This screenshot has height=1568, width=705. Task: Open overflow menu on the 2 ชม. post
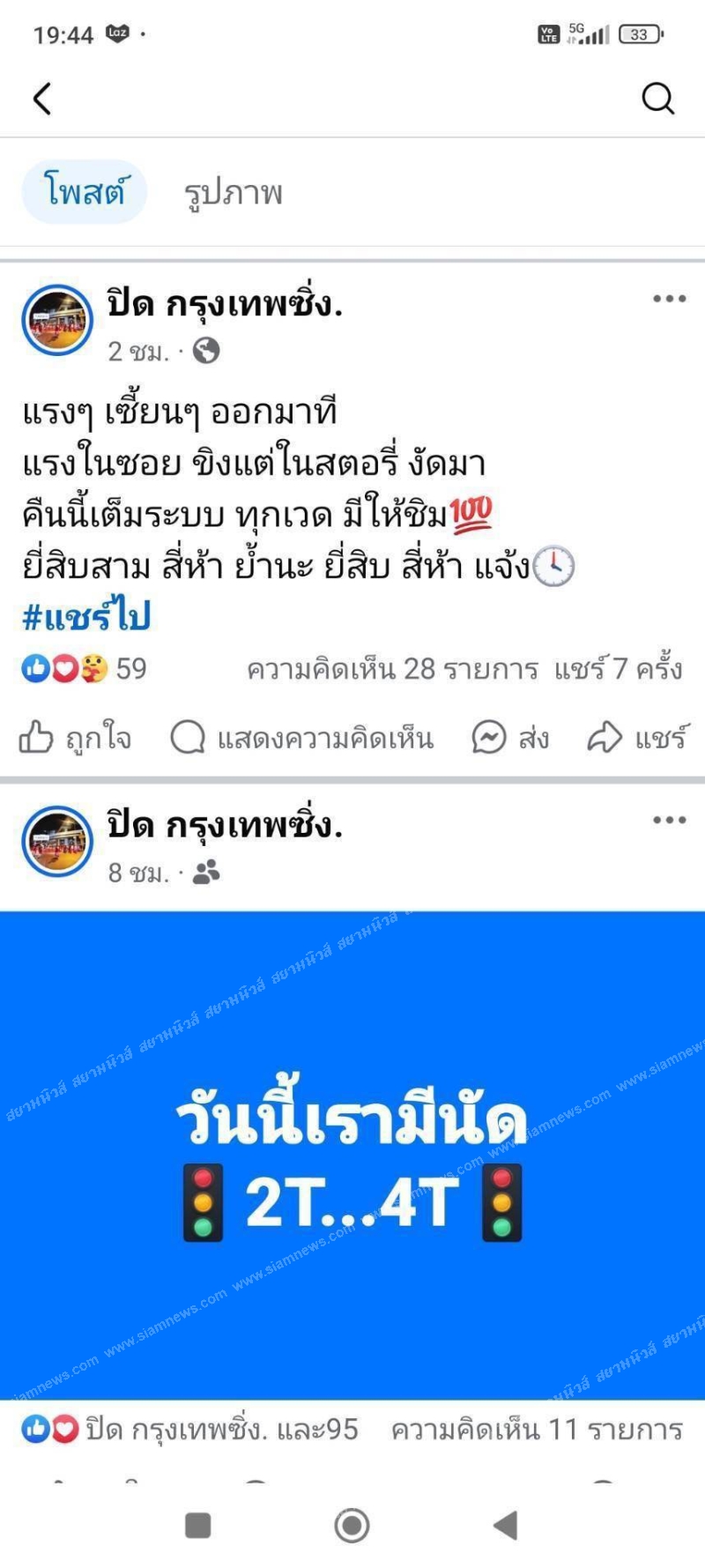pos(669,299)
